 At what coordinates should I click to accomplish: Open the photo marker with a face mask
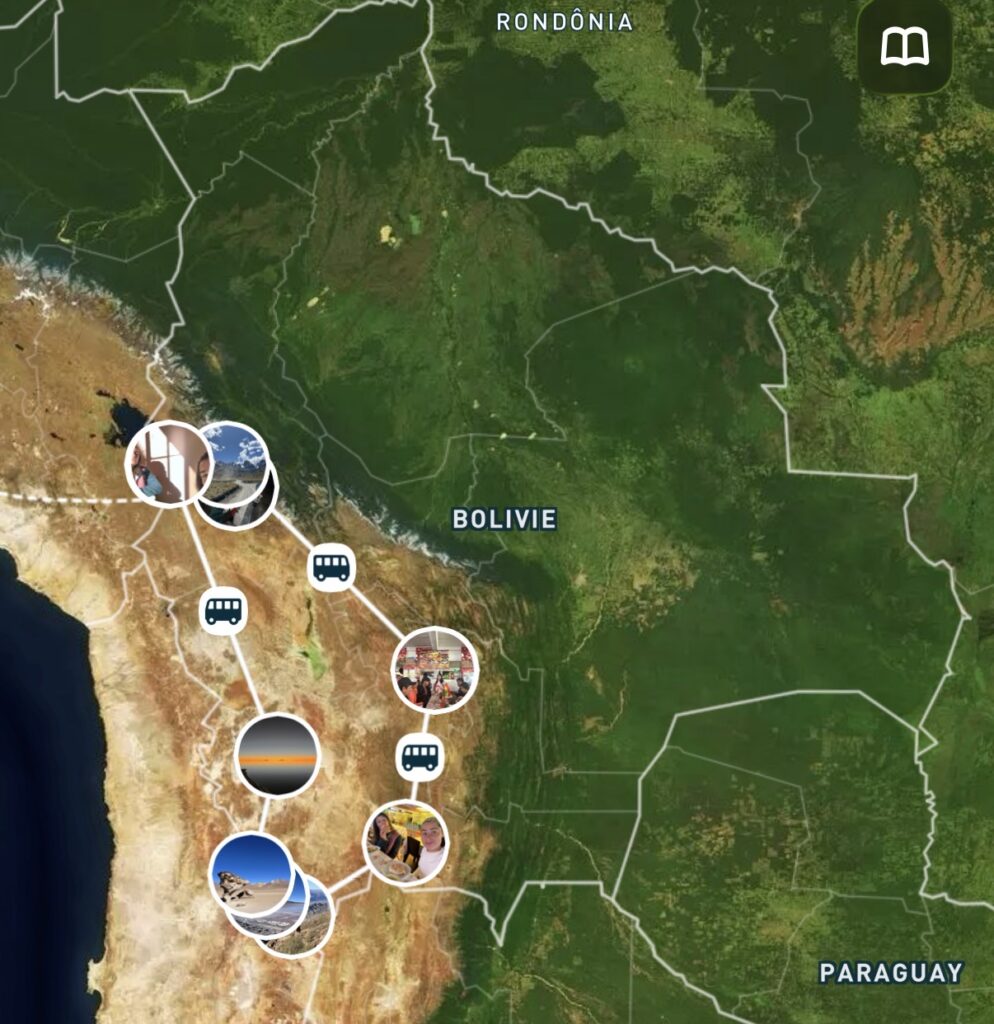[x=166, y=465]
